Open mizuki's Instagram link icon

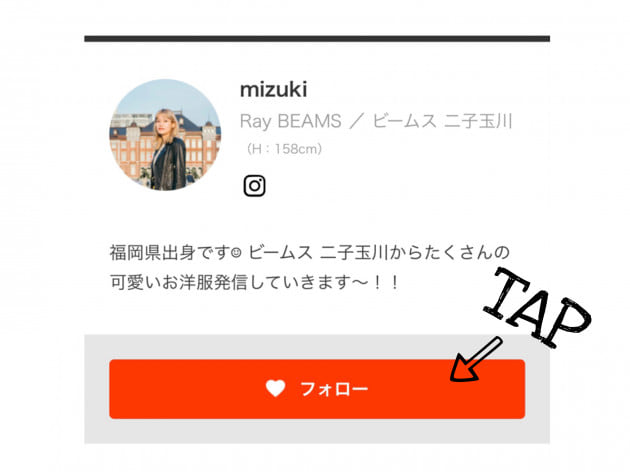point(255,186)
